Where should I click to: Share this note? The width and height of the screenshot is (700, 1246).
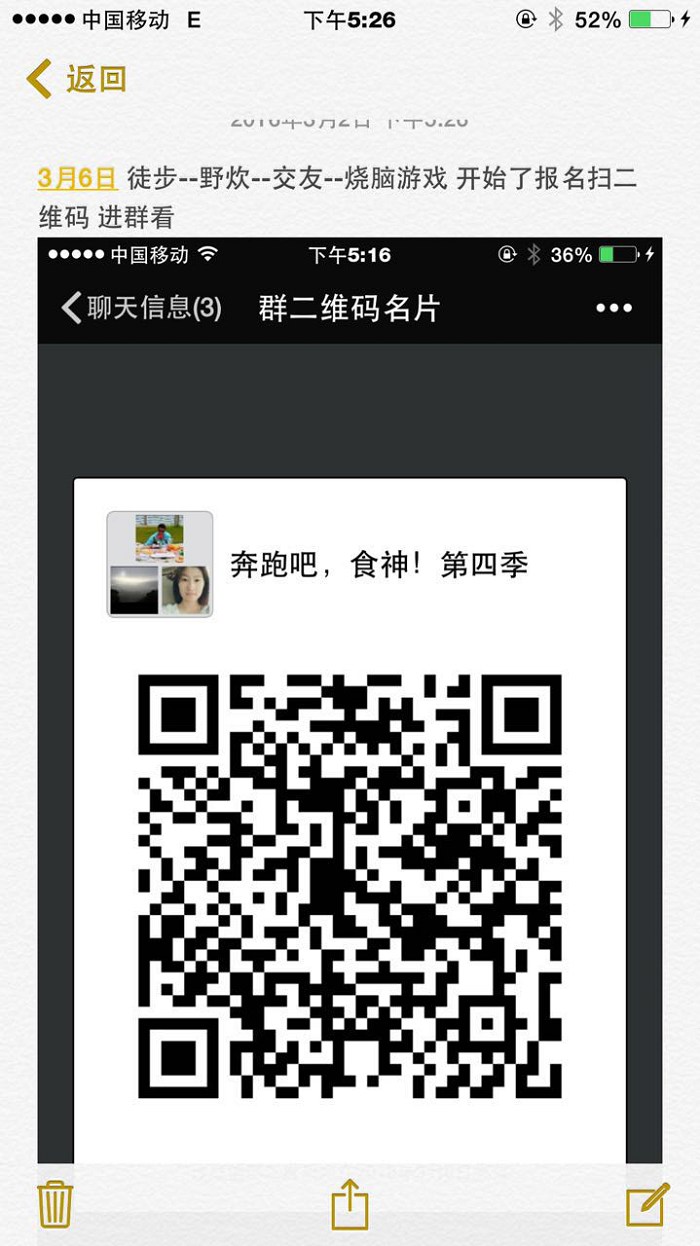(350, 1203)
